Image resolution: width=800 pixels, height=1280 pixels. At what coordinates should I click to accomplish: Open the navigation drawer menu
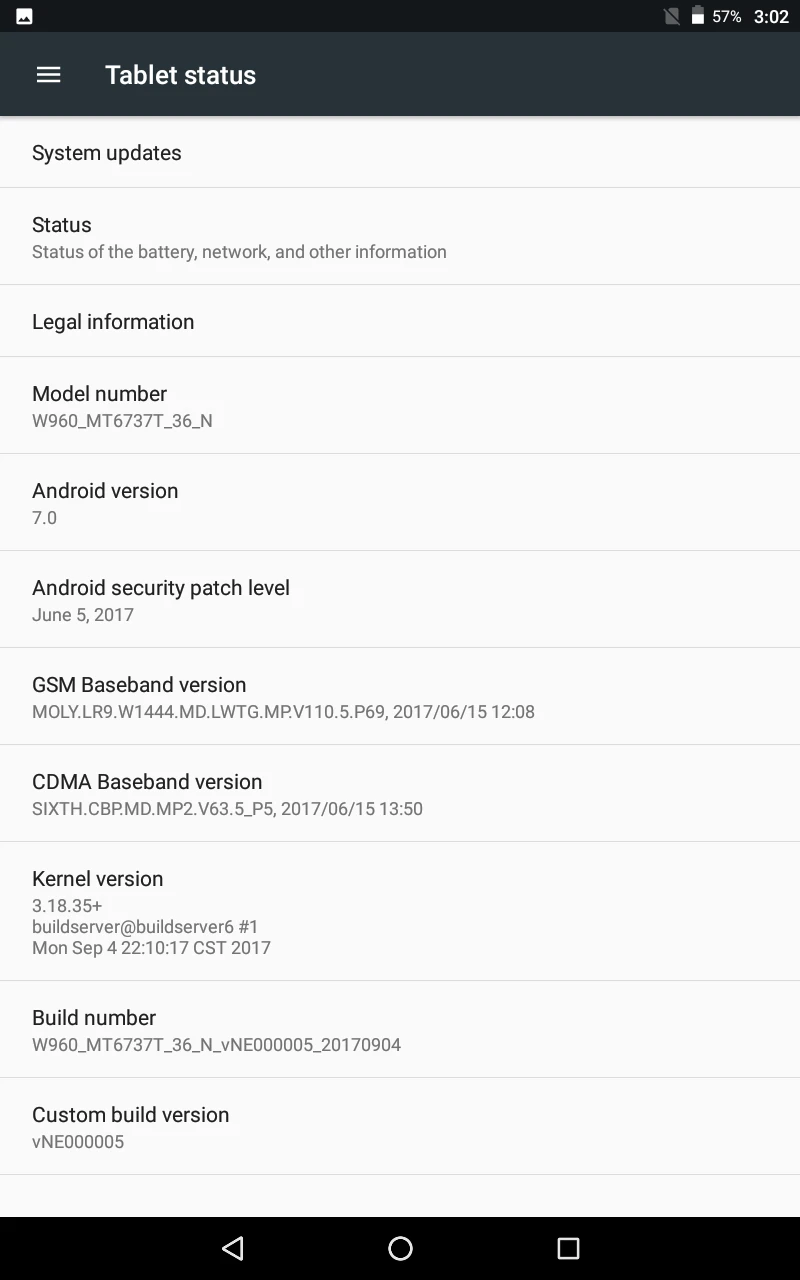point(48,74)
